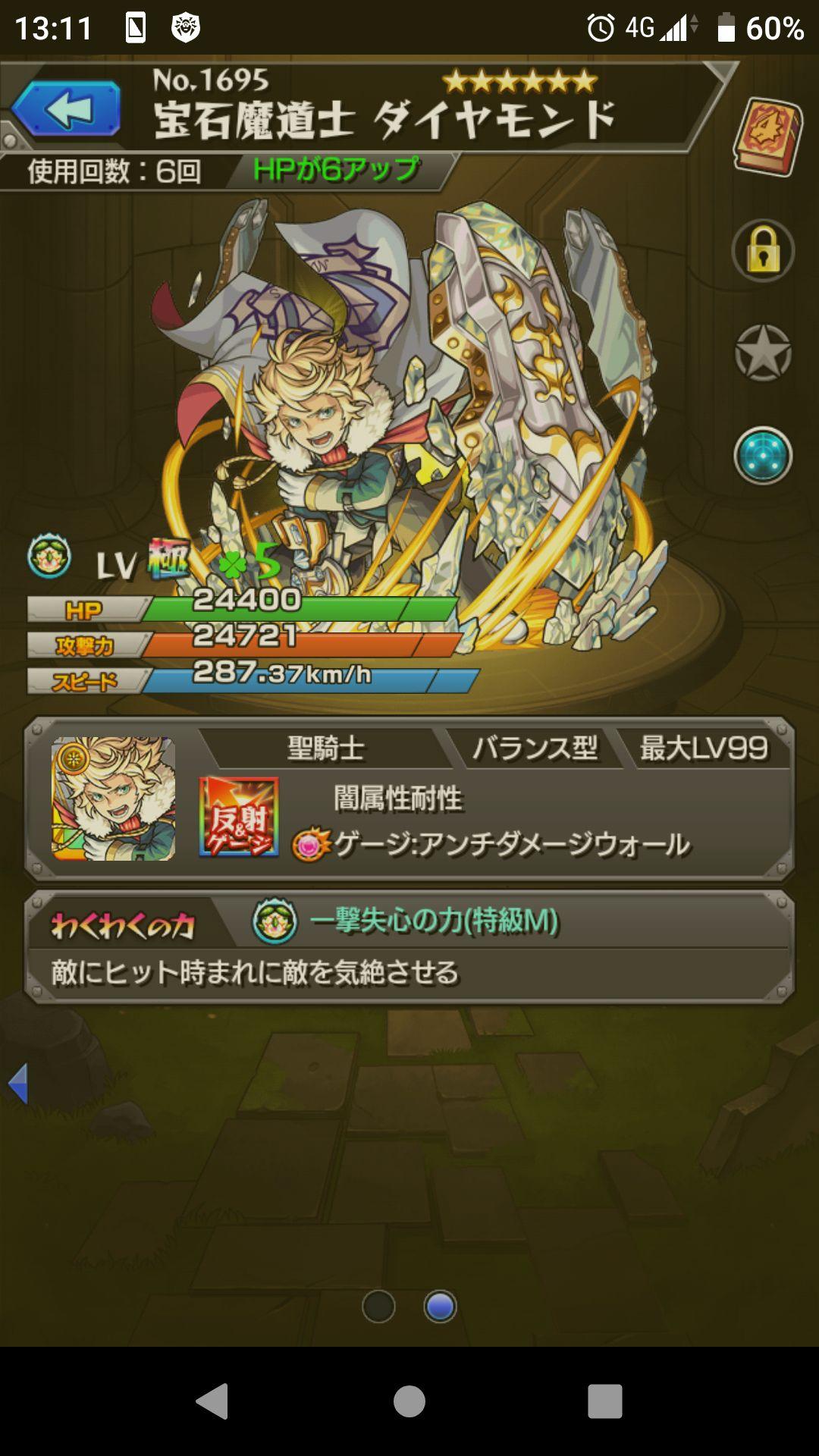The height and width of the screenshot is (1456, 819).
Task: Open the わくわくの力 fruit skill panel
Action: [x=409, y=948]
